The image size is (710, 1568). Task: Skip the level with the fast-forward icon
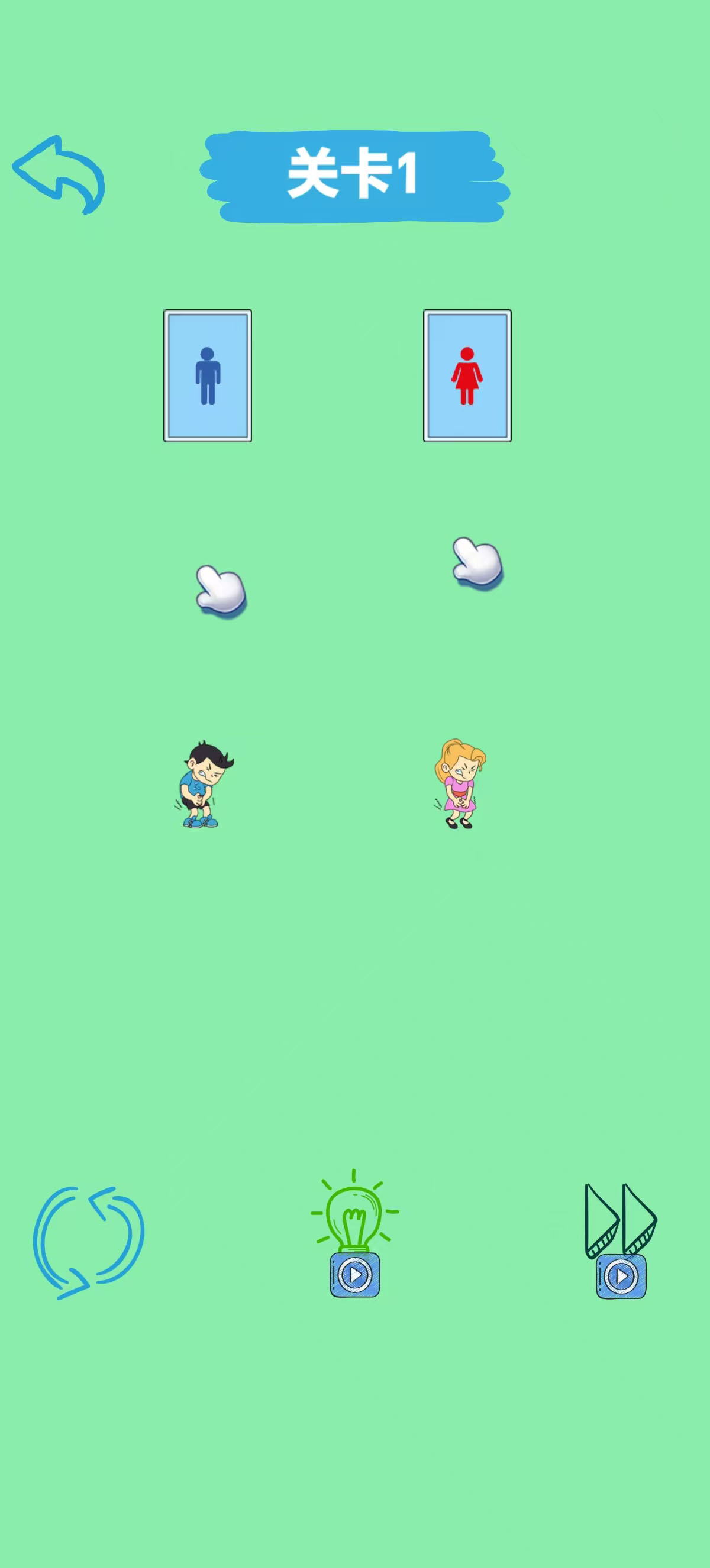[x=620, y=1239]
